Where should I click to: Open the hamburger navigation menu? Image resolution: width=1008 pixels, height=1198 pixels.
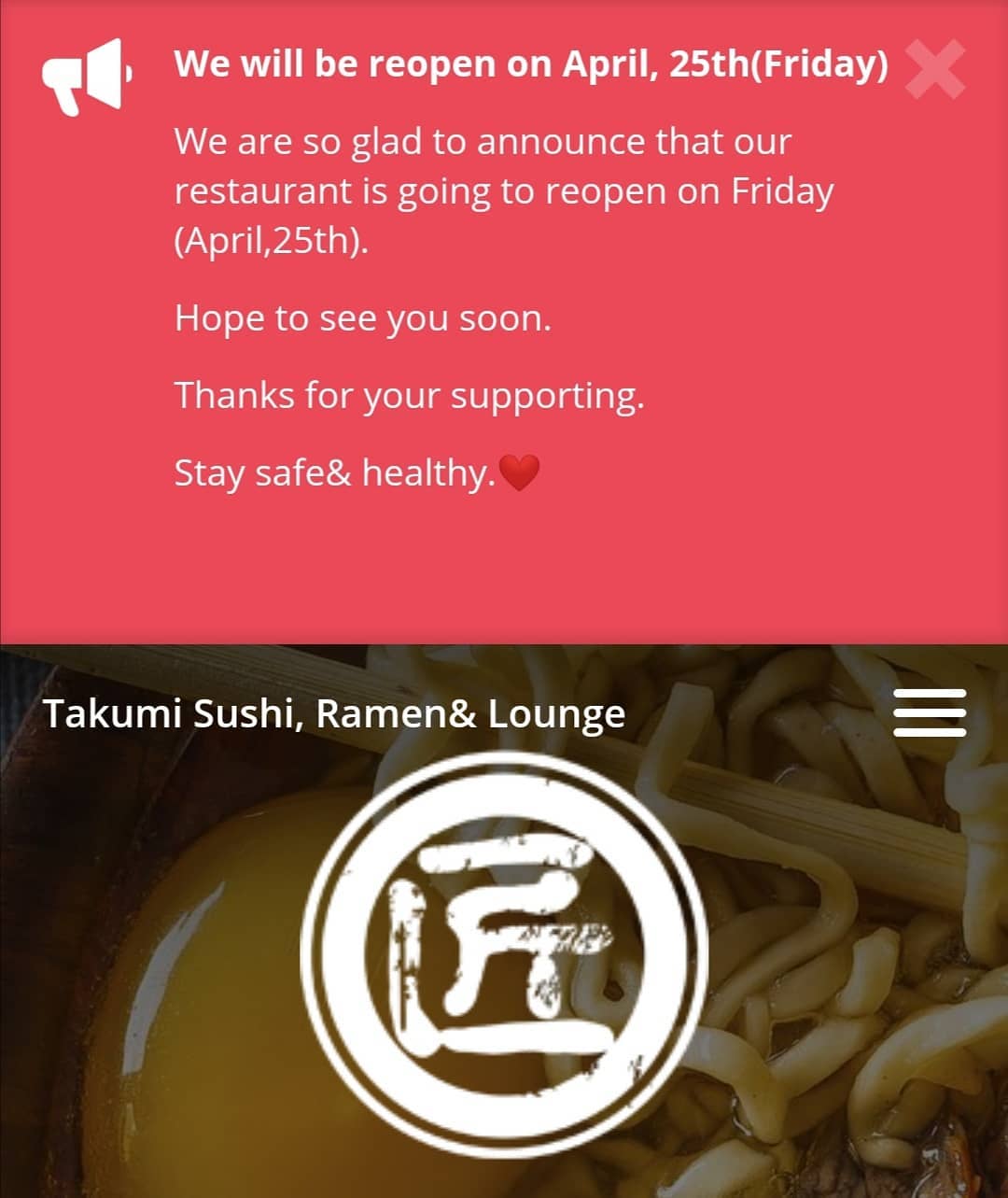[x=930, y=713]
